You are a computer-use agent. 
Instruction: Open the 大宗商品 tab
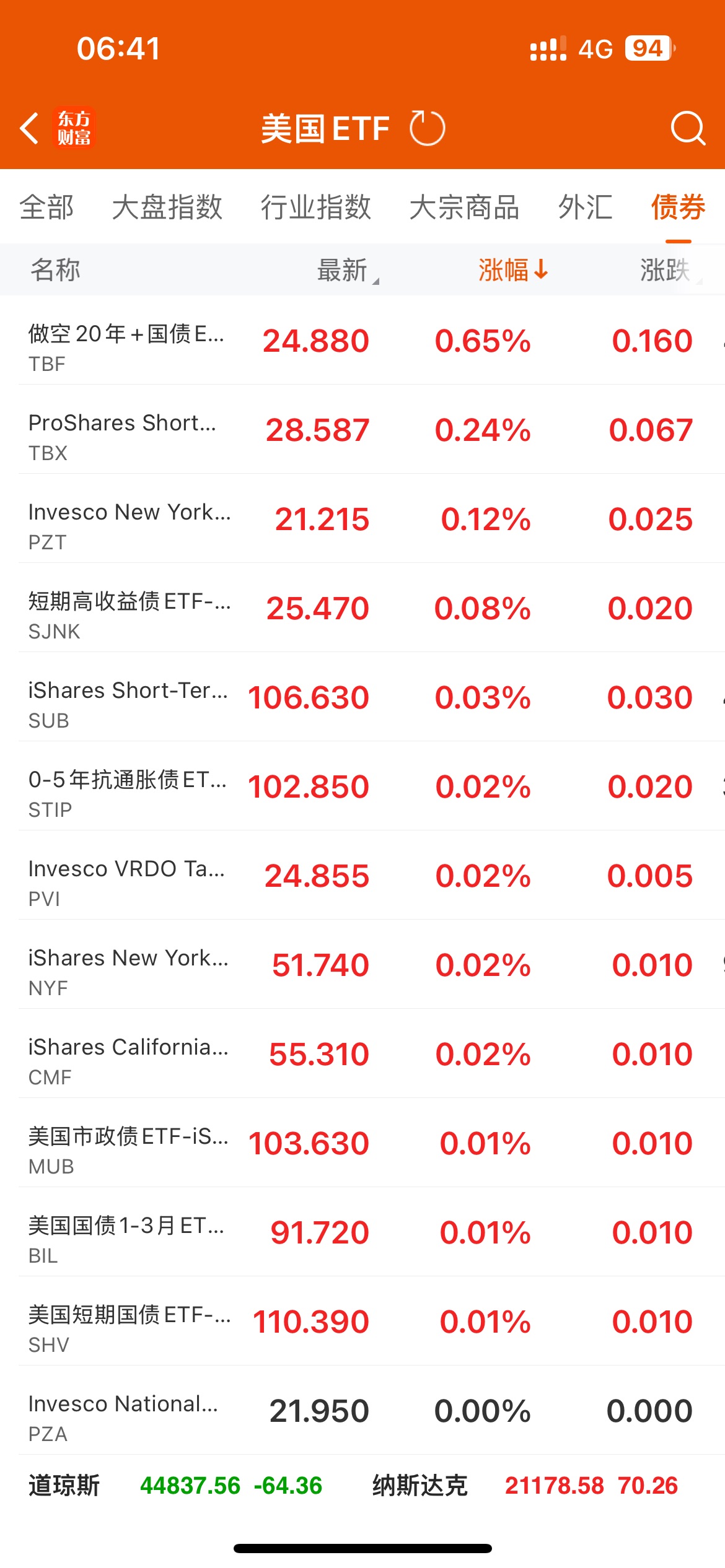464,207
